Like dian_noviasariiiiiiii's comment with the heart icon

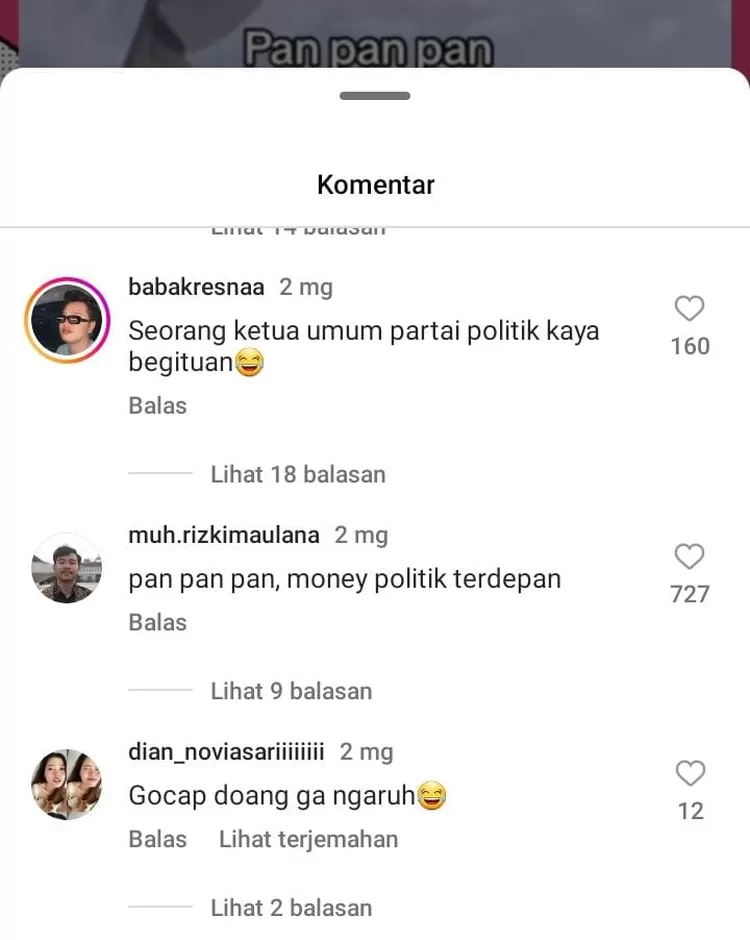point(689,773)
